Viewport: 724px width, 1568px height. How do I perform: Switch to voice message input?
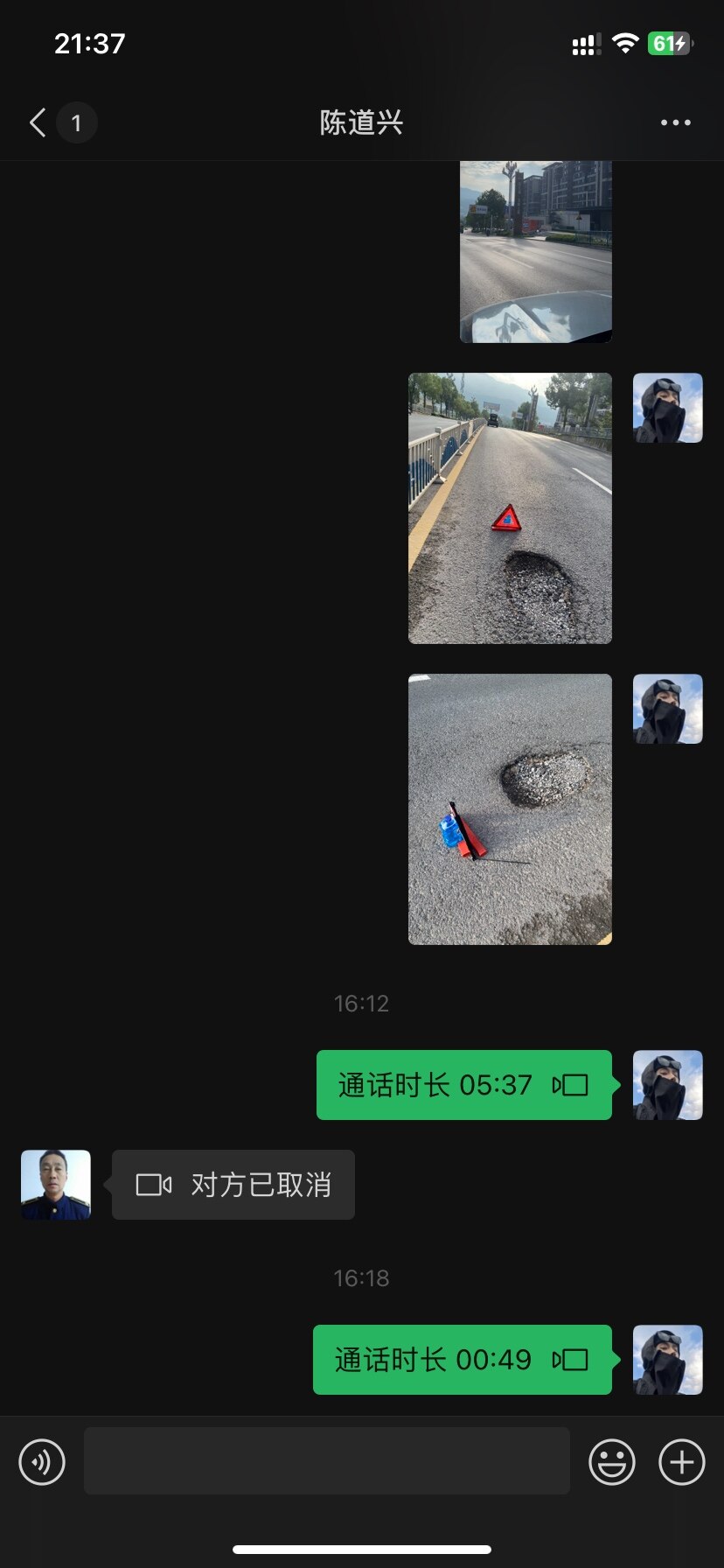(42, 1461)
